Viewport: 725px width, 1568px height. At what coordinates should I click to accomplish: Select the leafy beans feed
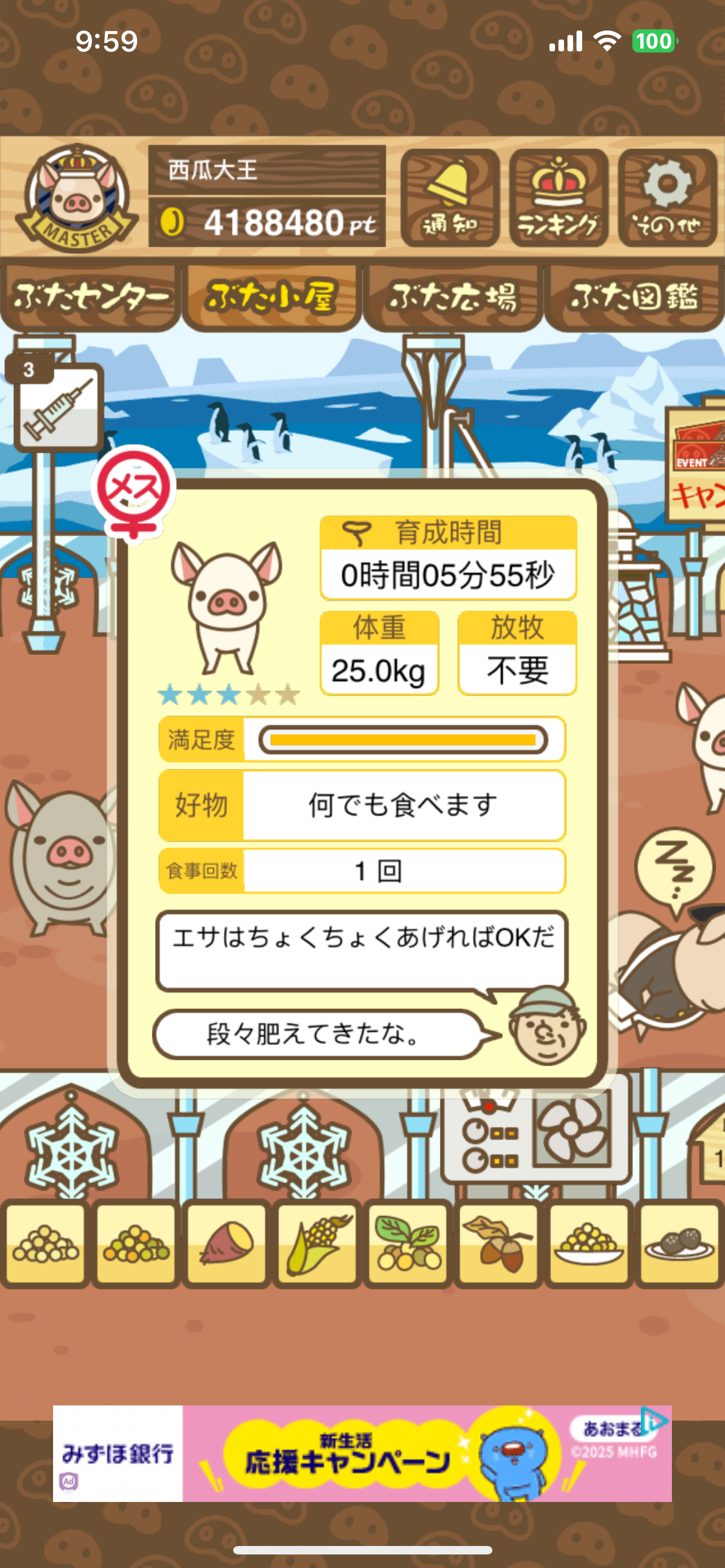[408, 1243]
